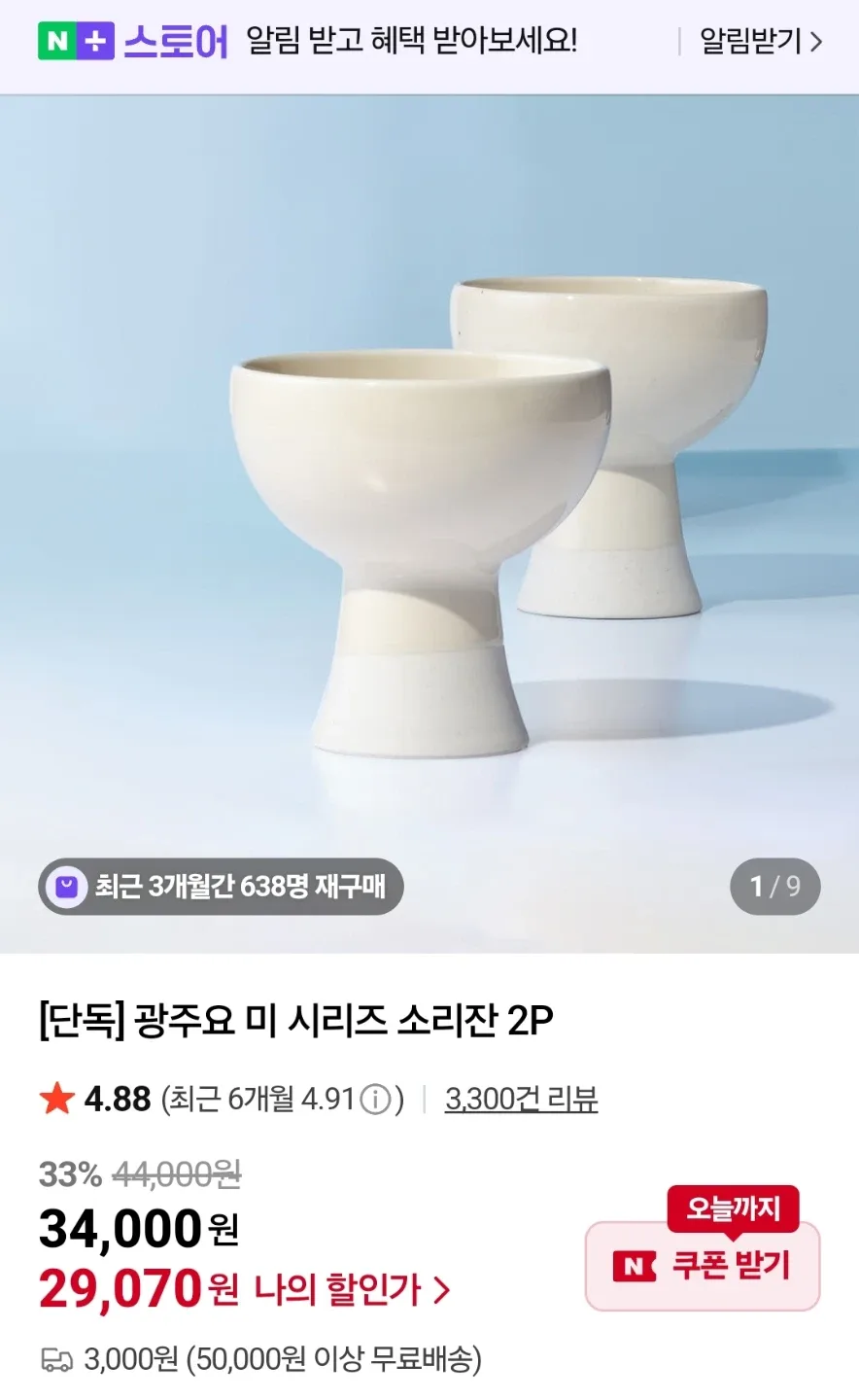Open 나의 할인가 details

pyautogui.click(x=352, y=1290)
